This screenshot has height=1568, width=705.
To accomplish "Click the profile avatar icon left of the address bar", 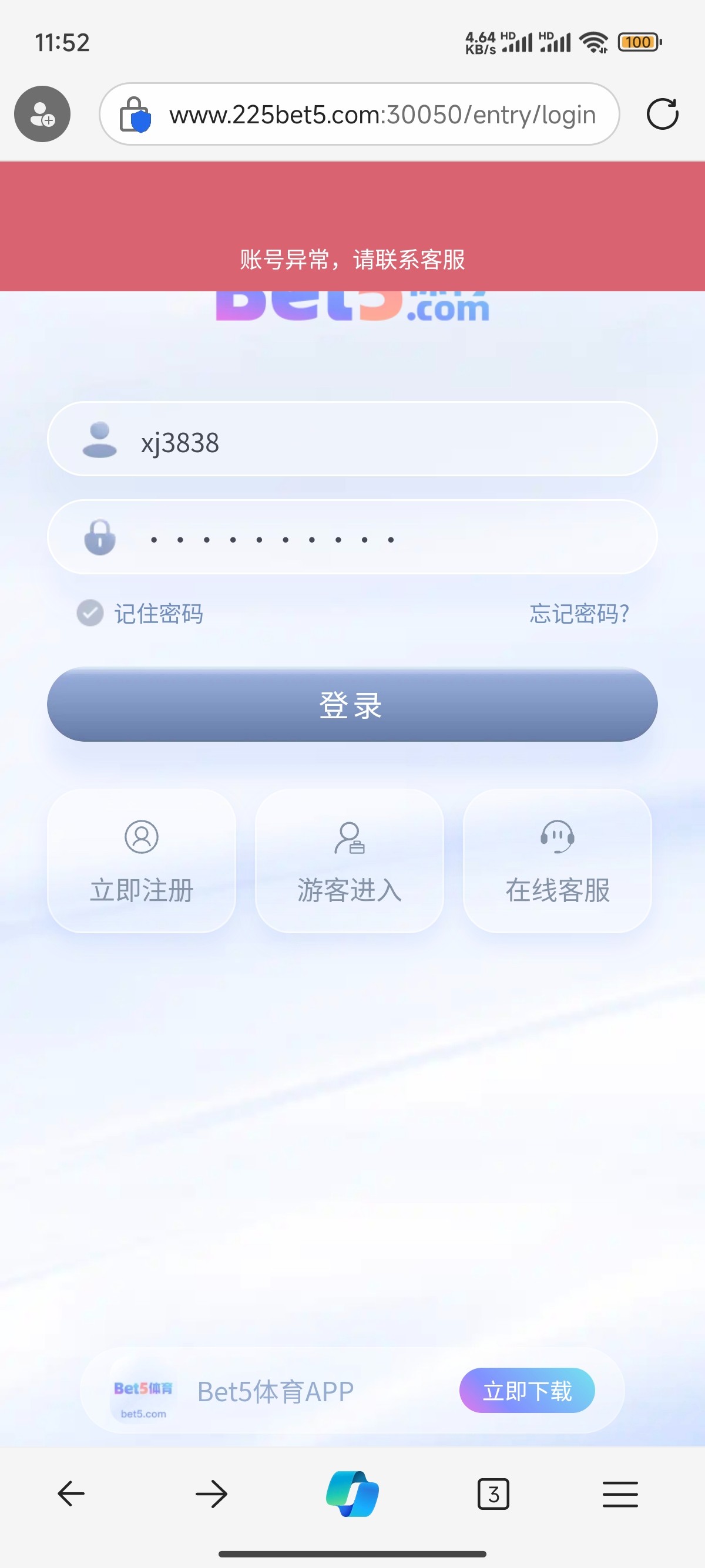I will coord(41,114).
